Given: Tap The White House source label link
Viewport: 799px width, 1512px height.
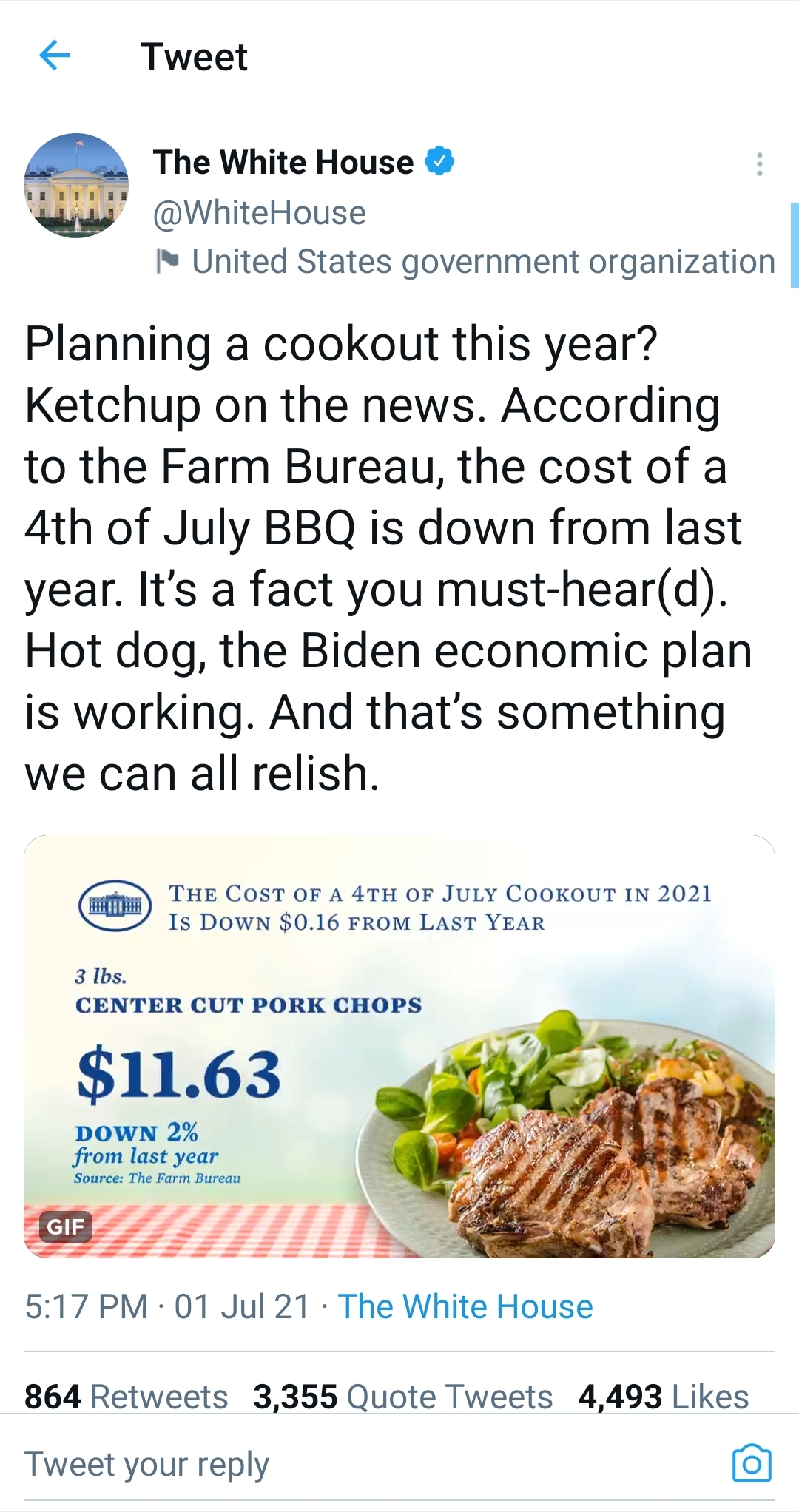Looking at the screenshot, I should (465, 1307).
